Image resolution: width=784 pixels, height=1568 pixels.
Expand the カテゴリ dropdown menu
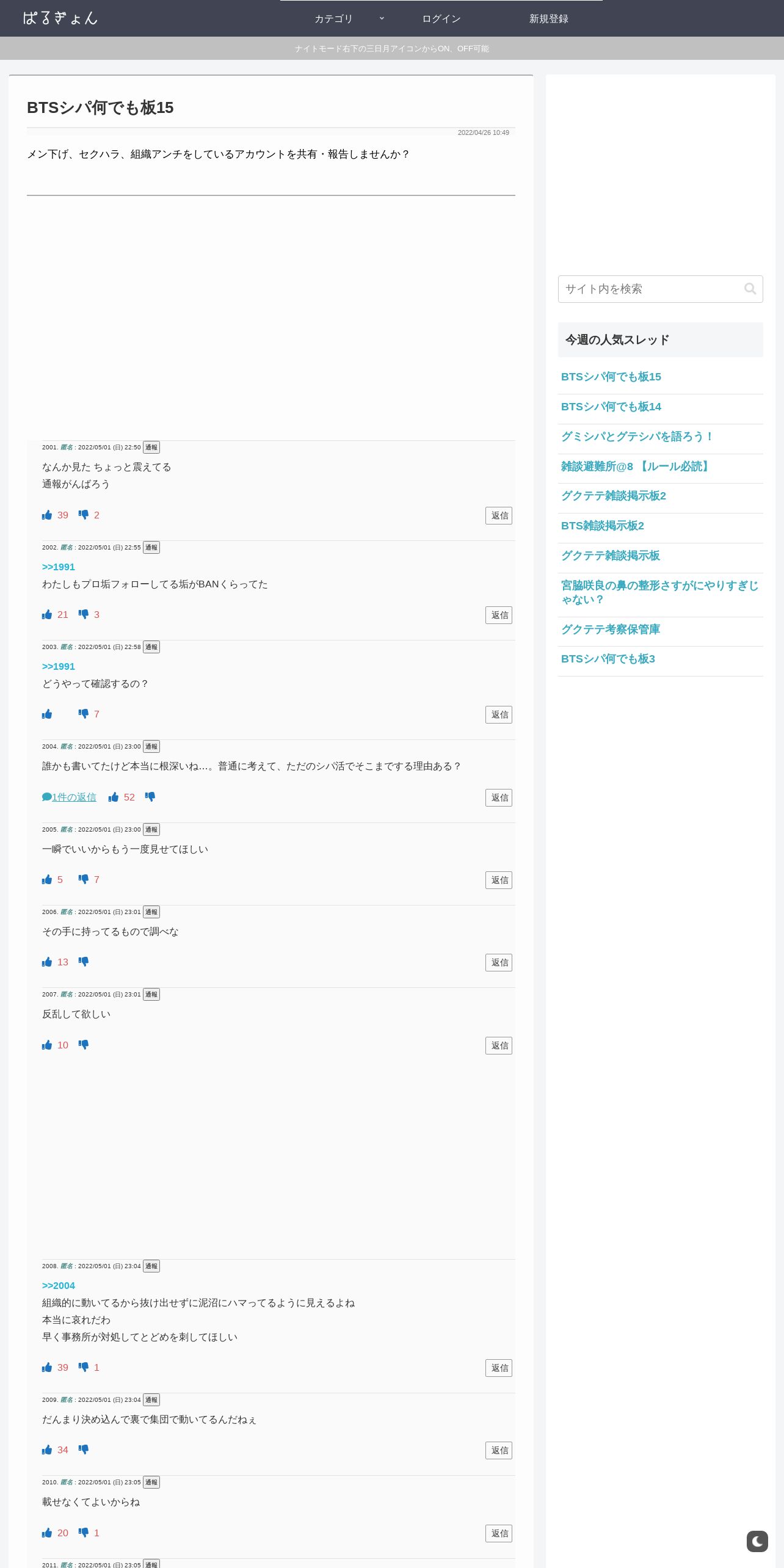point(349,19)
